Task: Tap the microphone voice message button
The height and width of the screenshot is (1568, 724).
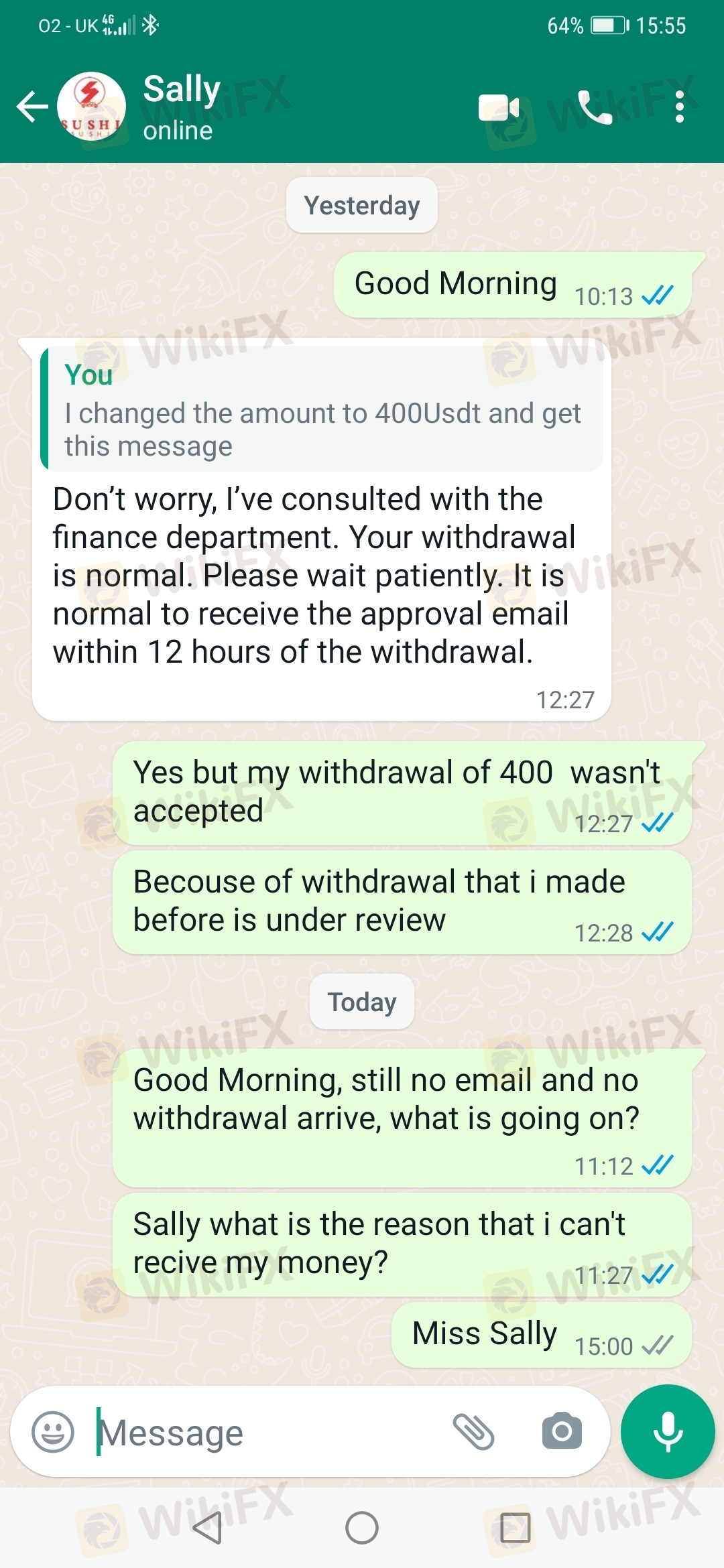Action: tap(668, 1431)
